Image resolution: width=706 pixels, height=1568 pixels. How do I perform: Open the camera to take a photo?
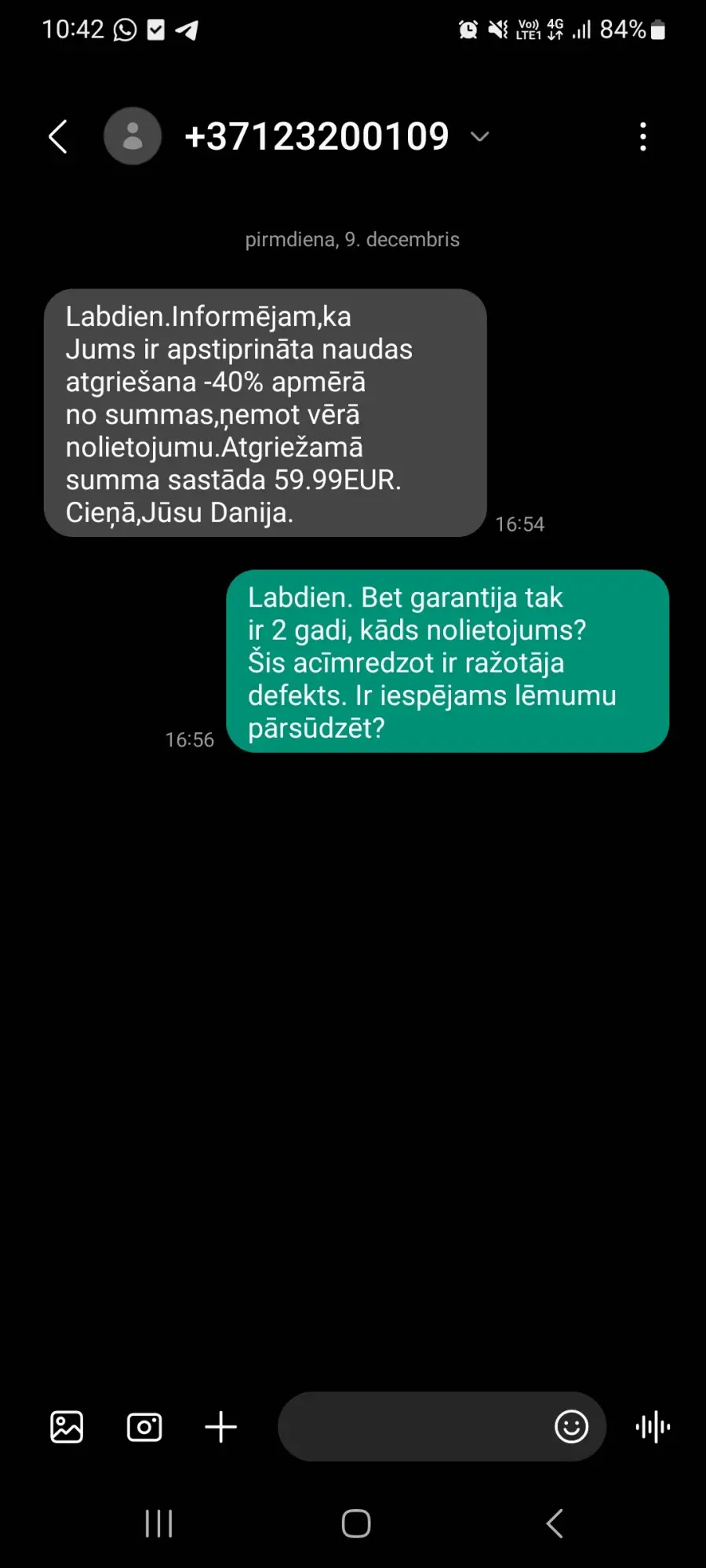(144, 1426)
